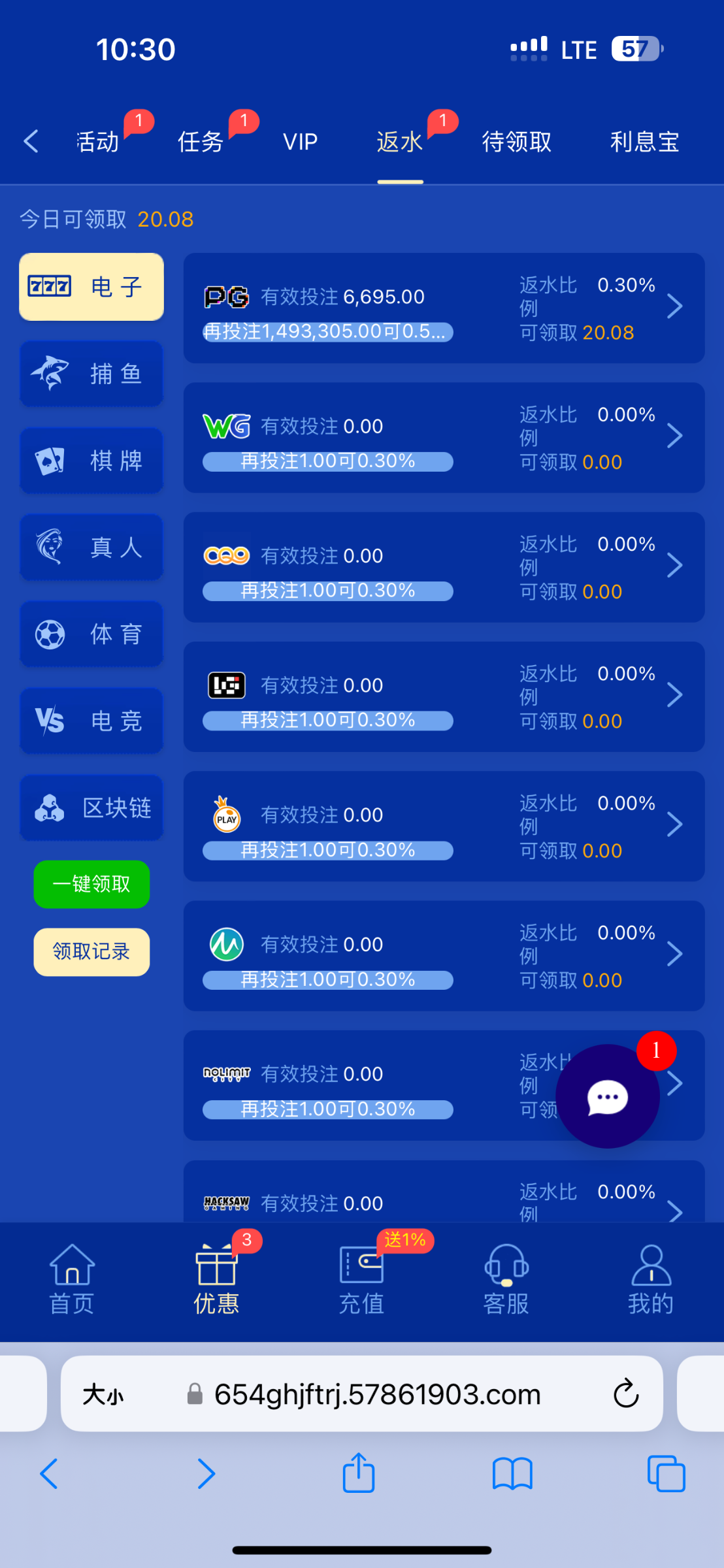
Task: Switch to the 活动 tab
Action: click(x=98, y=141)
